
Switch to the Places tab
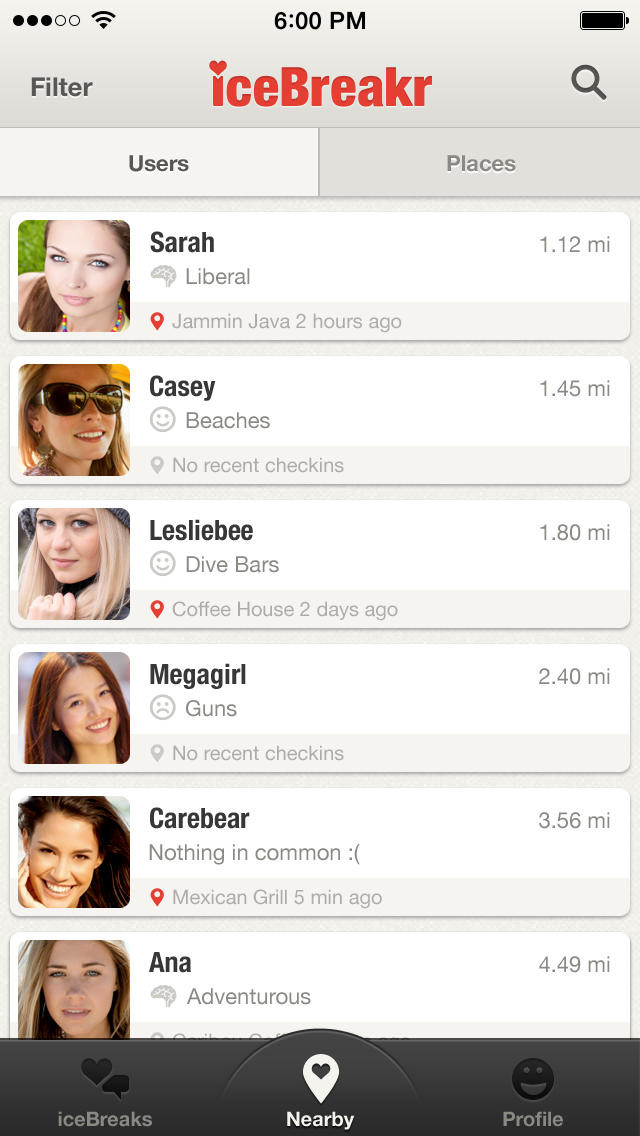pyautogui.click(x=480, y=163)
